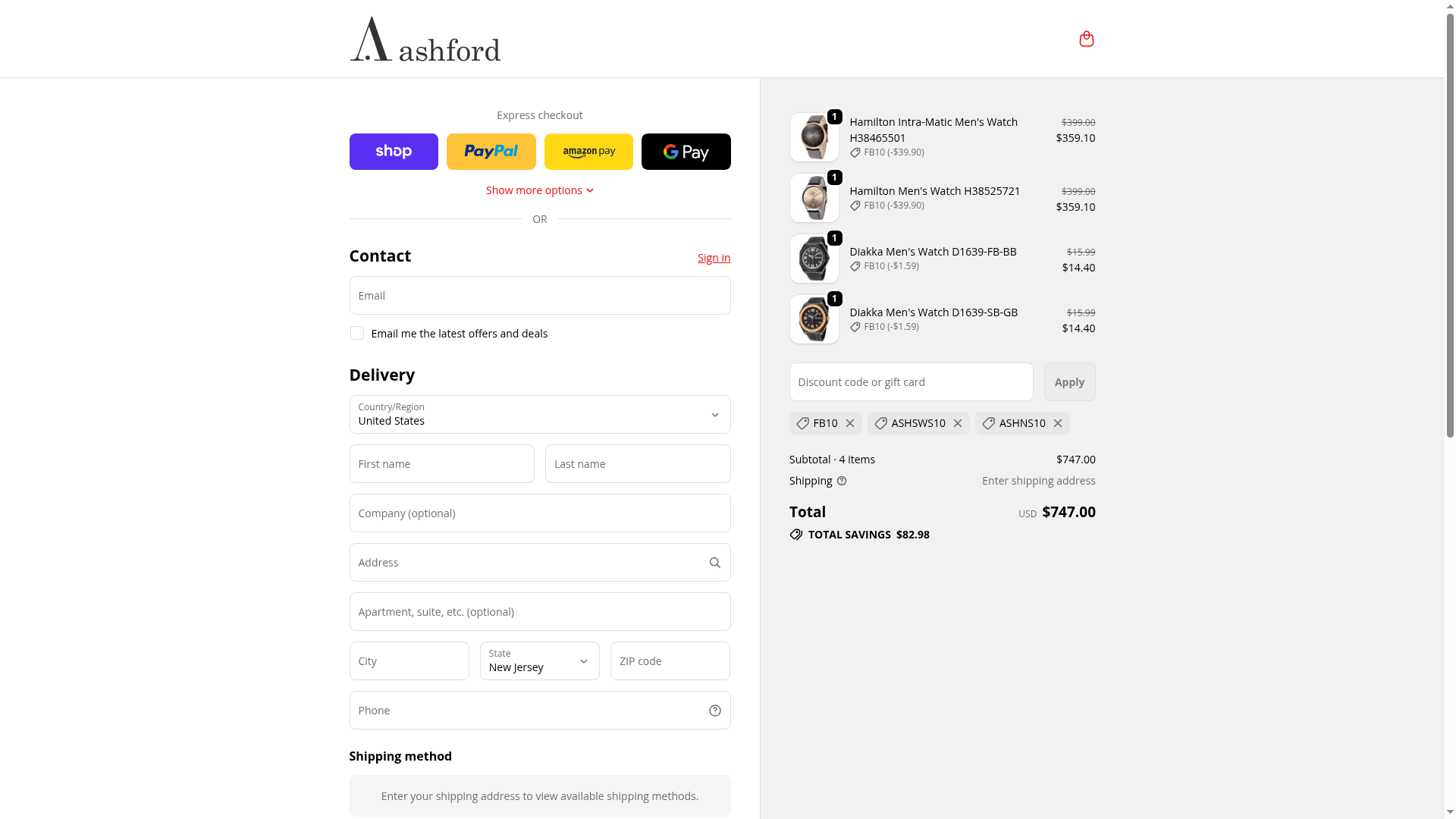Select the Last name field

click(637, 464)
